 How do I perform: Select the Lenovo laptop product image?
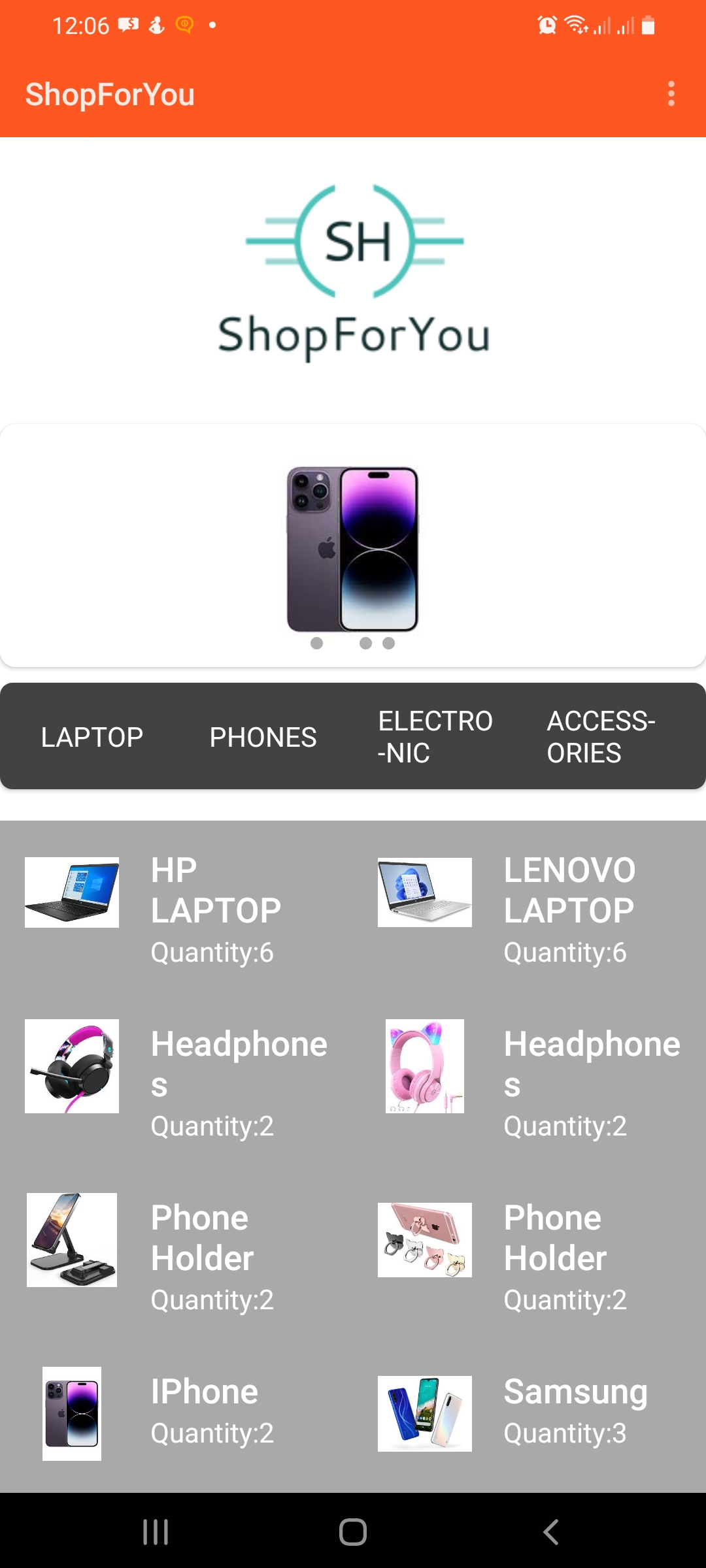click(x=424, y=892)
